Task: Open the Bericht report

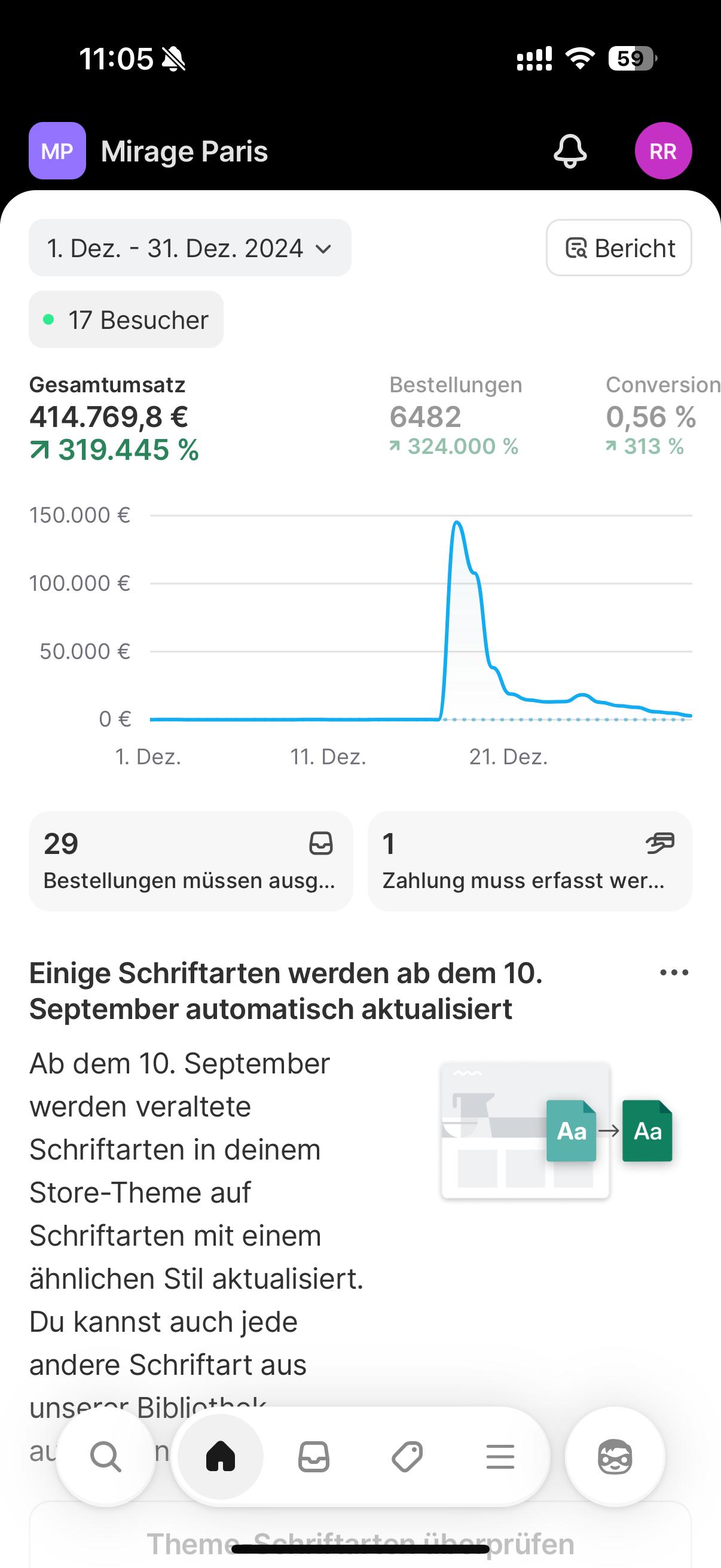Action: 618,248
